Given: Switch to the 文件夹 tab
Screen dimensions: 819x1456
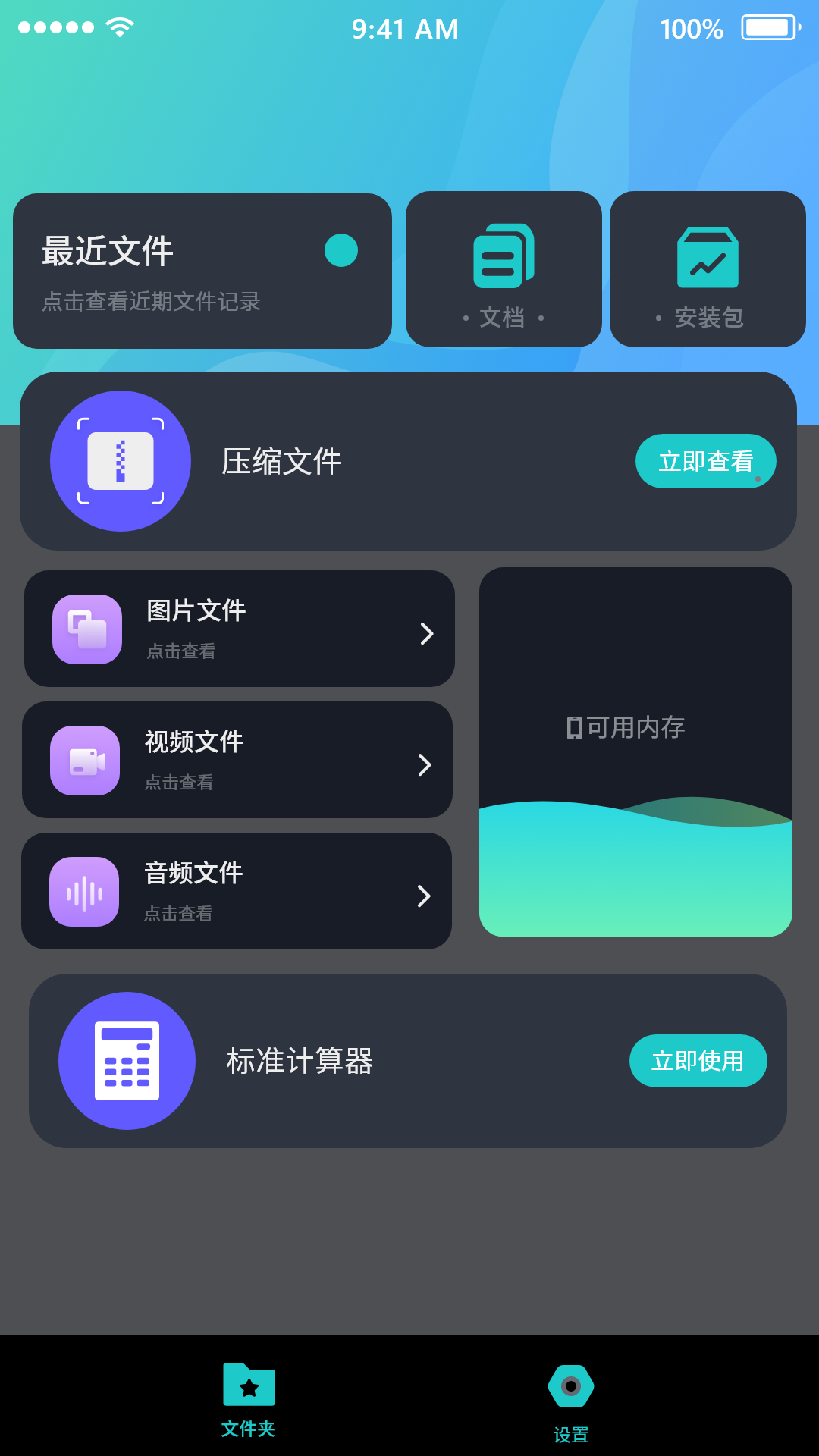Looking at the screenshot, I should [248, 1401].
